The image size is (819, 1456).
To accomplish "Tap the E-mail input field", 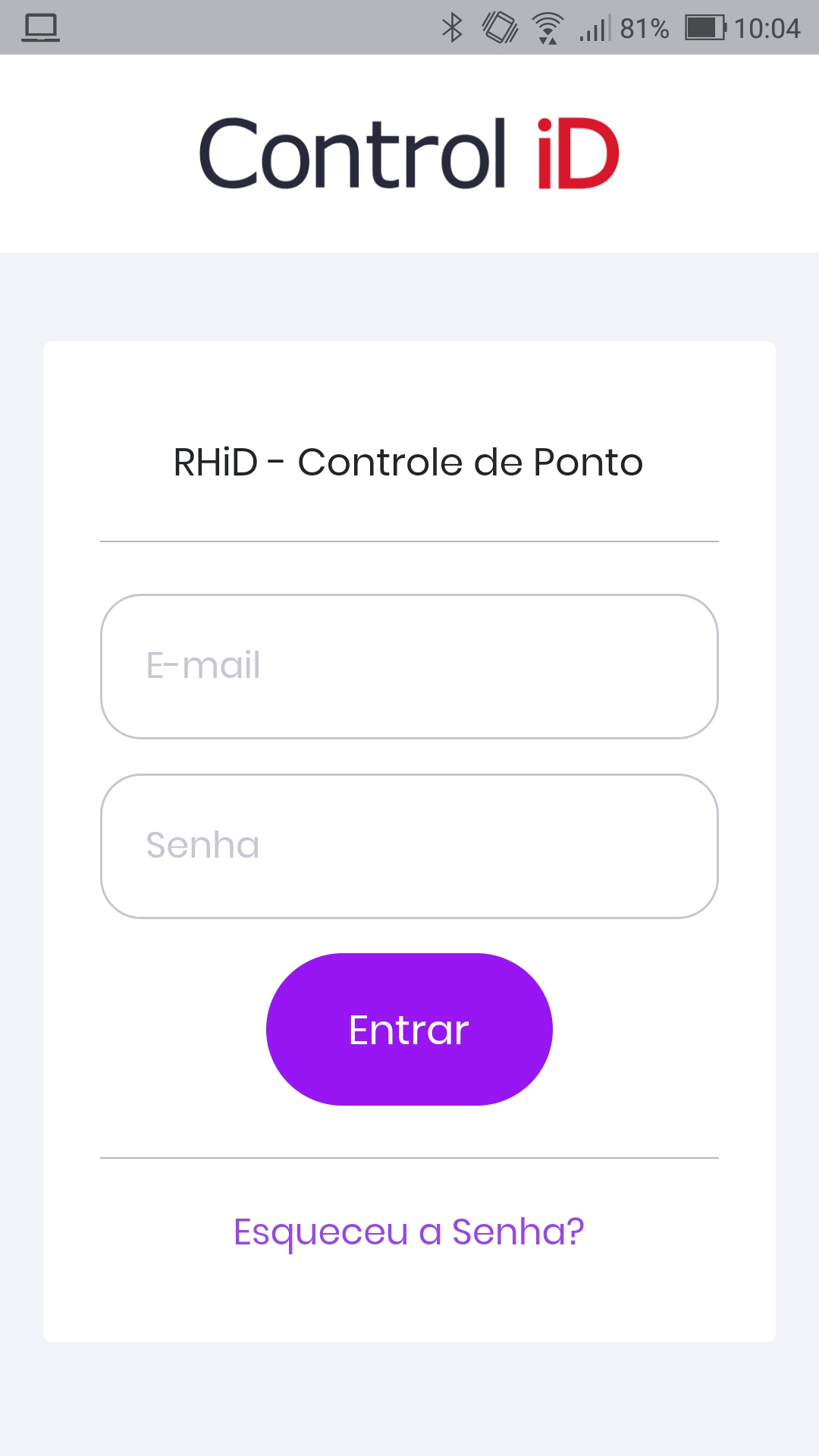I will click(x=409, y=667).
